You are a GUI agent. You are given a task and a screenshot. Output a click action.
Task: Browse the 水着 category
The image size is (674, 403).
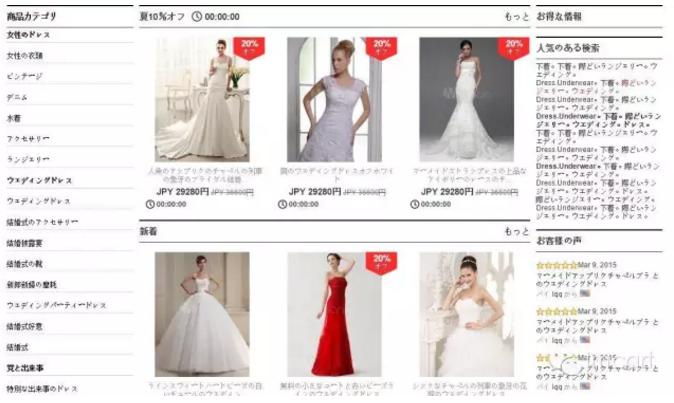pos(14,118)
